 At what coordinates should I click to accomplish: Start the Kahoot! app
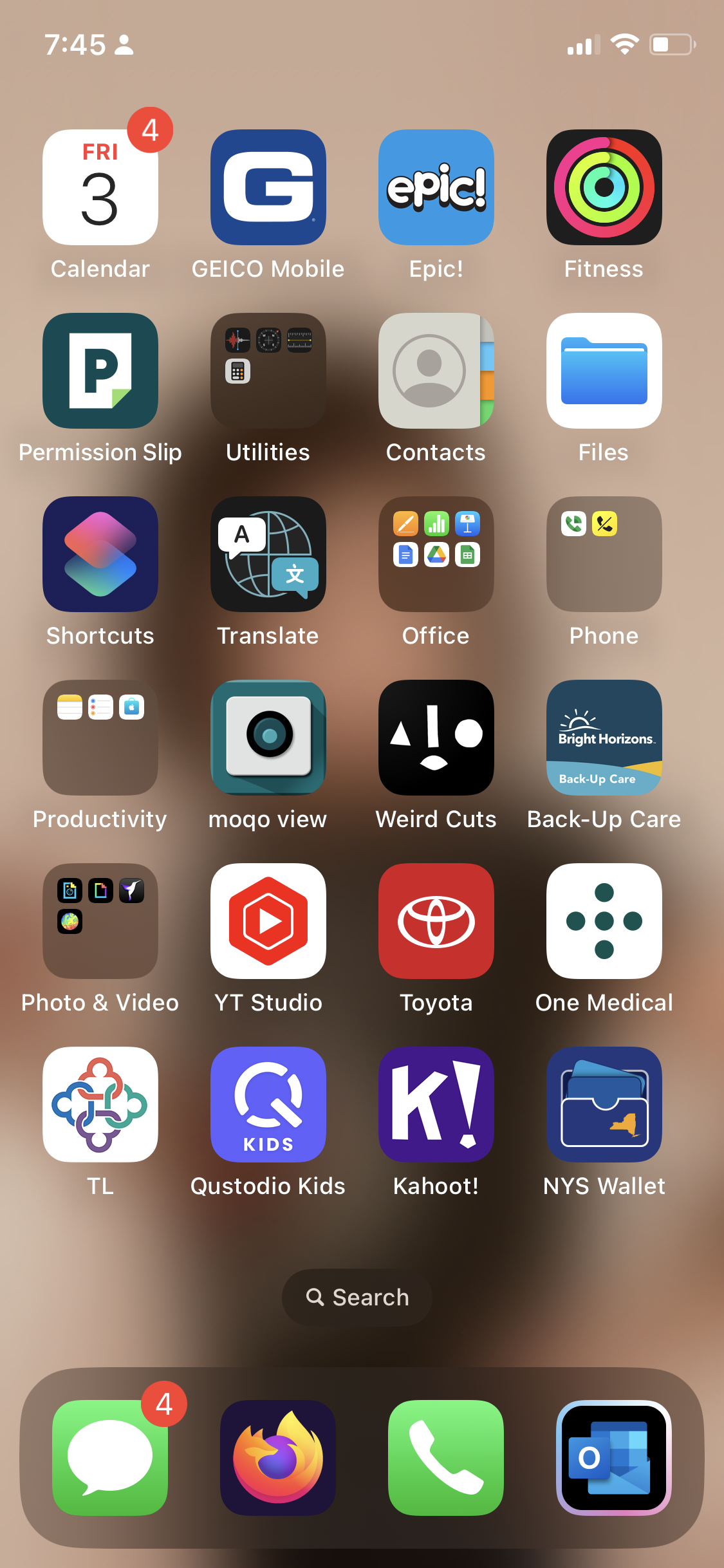436,1105
